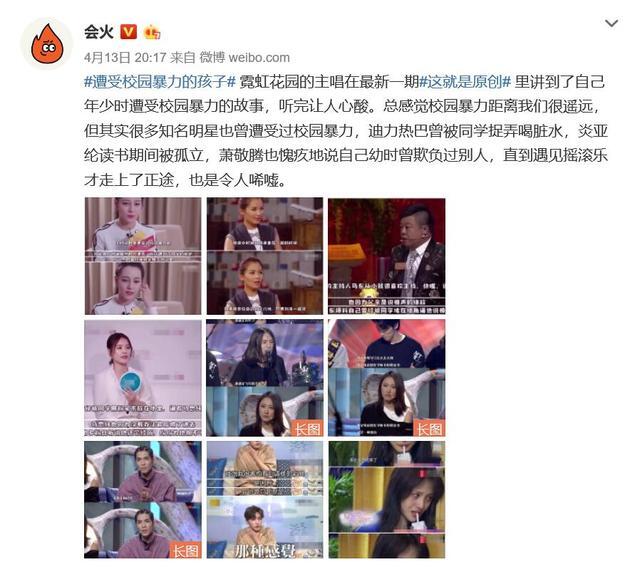The image size is (640, 567).
Task: View the photo captioned 那種感覺
Action: click(264, 499)
